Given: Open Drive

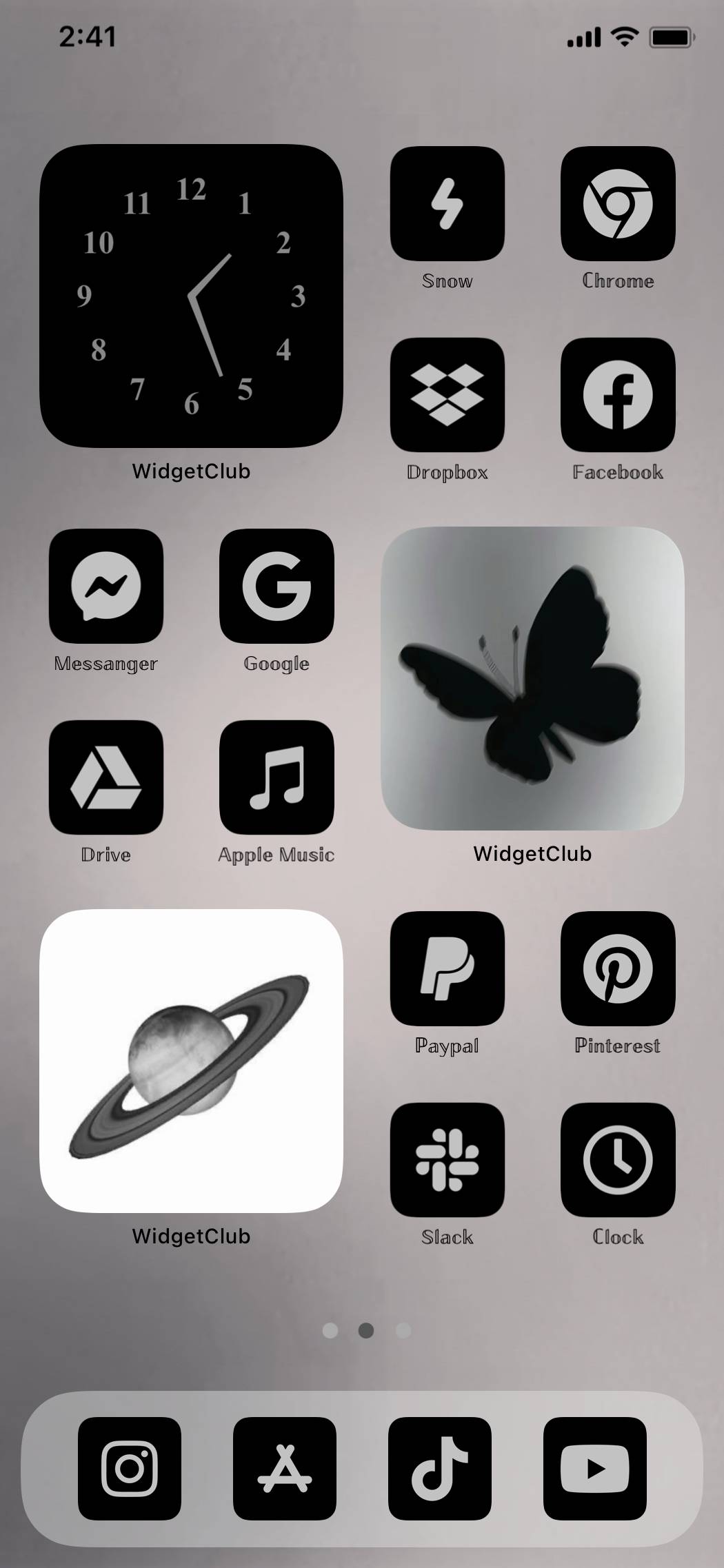Looking at the screenshot, I should [x=106, y=777].
